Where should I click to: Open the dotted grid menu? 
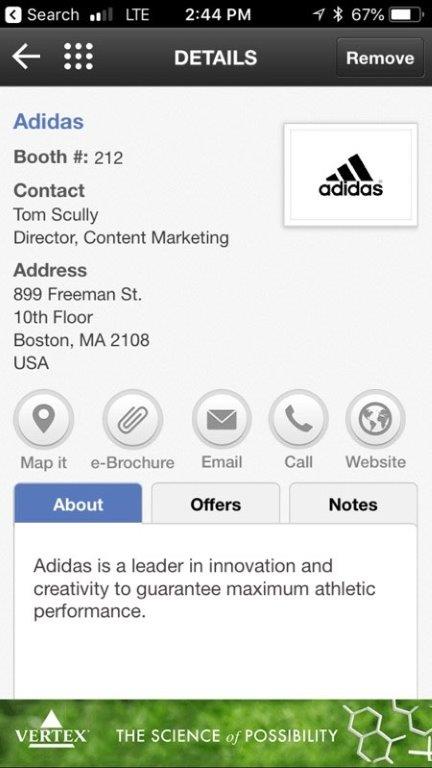pyautogui.click(x=78, y=57)
